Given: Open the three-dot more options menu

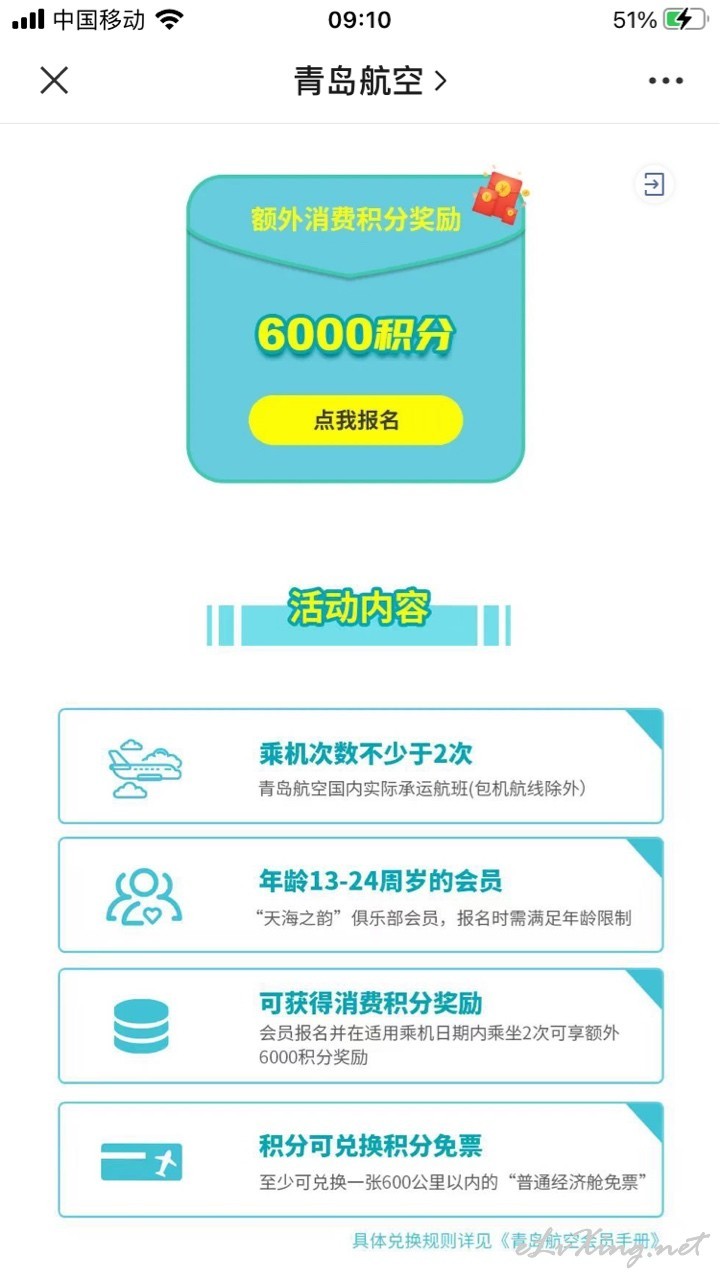Looking at the screenshot, I should pos(665,81).
